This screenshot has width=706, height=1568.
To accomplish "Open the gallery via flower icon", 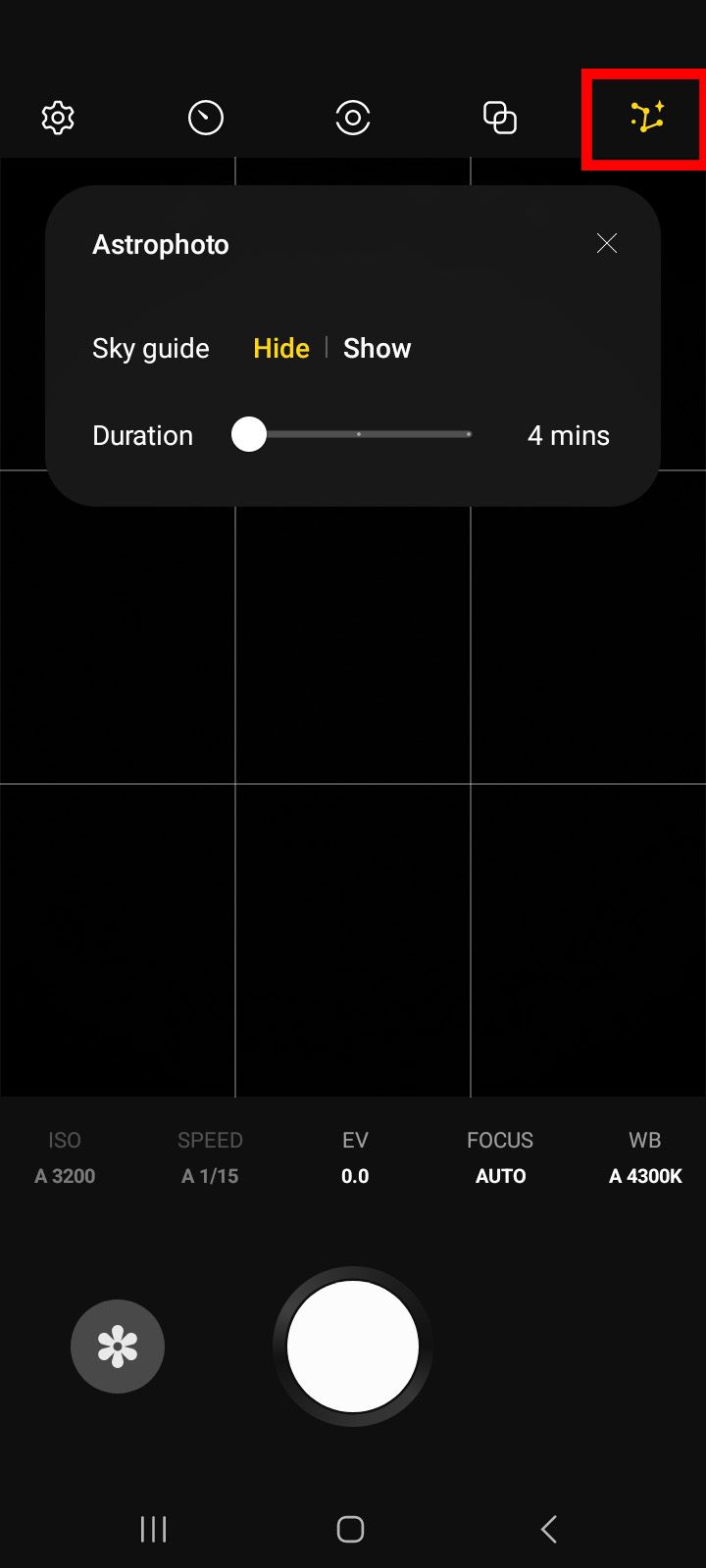I will click(x=118, y=1346).
